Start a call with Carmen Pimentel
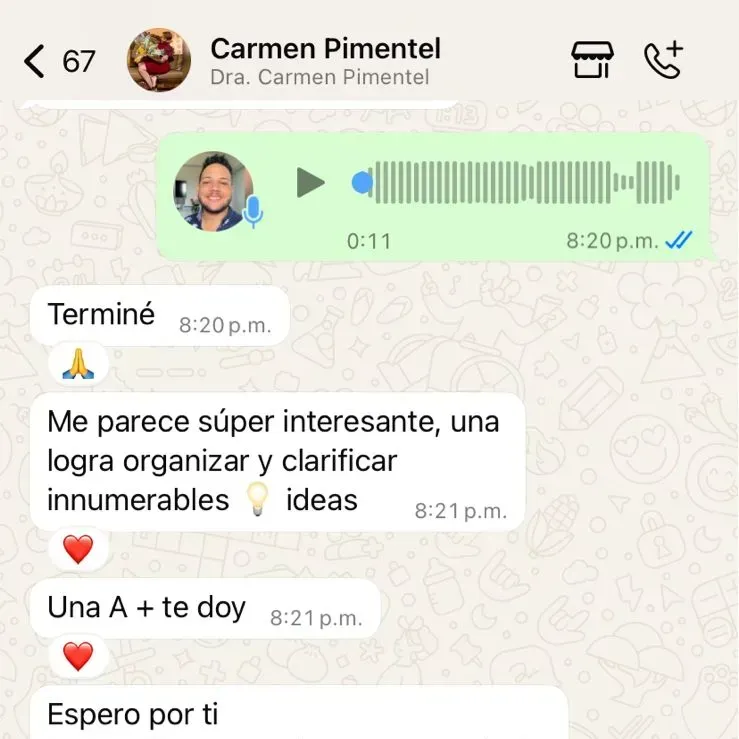The width and height of the screenshot is (739, 739). [x=663, y=61]
